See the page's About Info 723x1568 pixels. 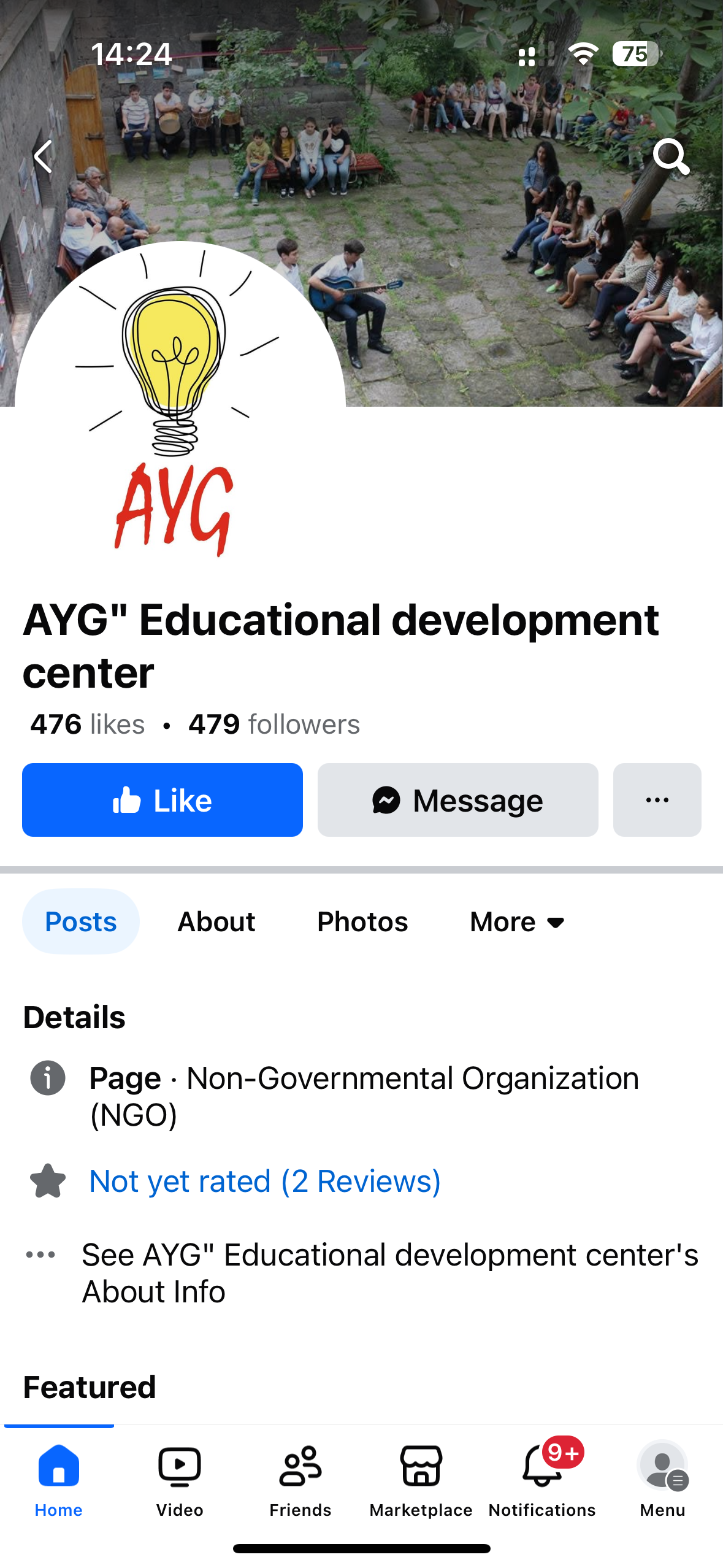click(x=390, y=1273)
